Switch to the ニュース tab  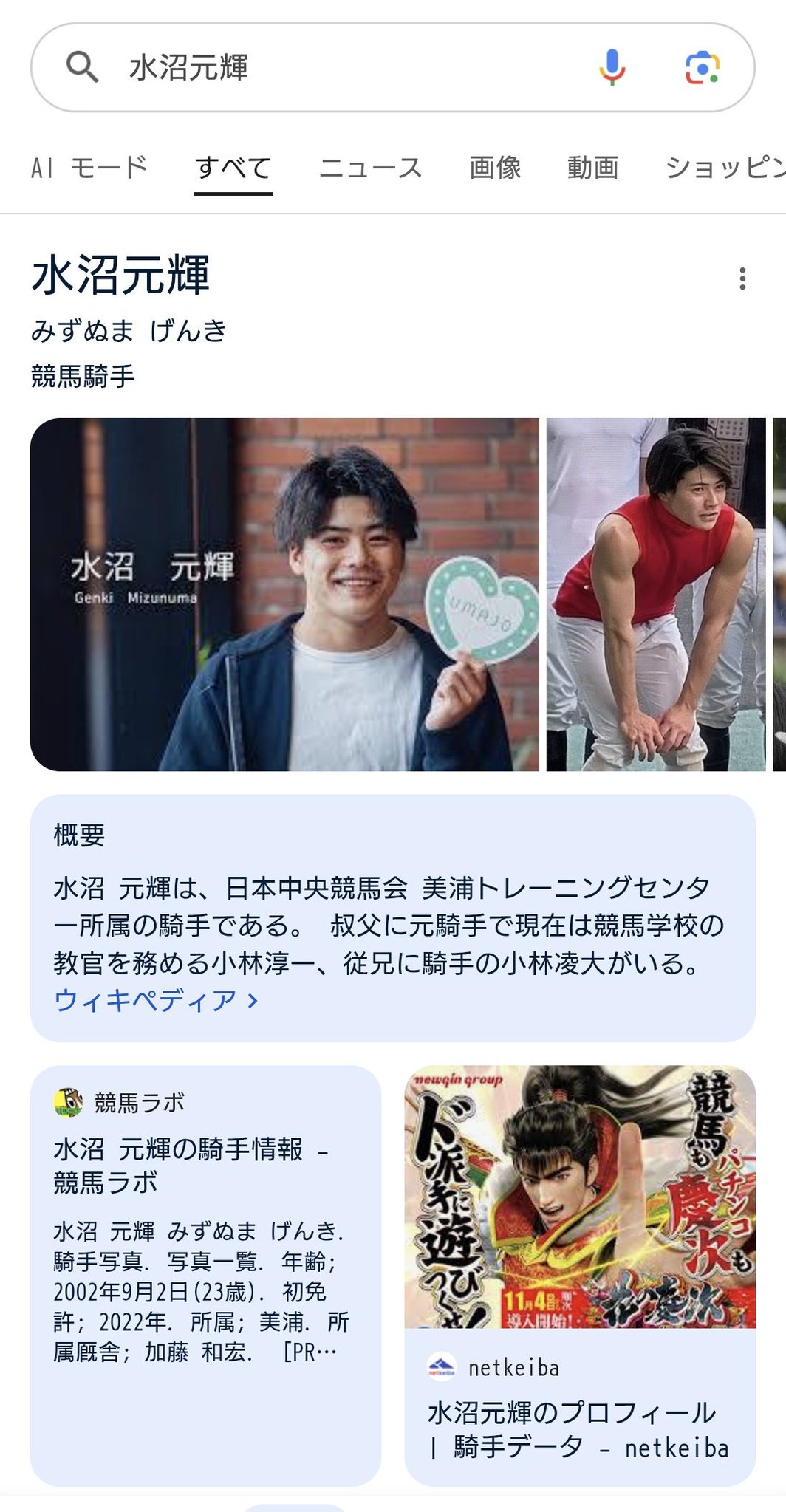(x=370, y=168)
